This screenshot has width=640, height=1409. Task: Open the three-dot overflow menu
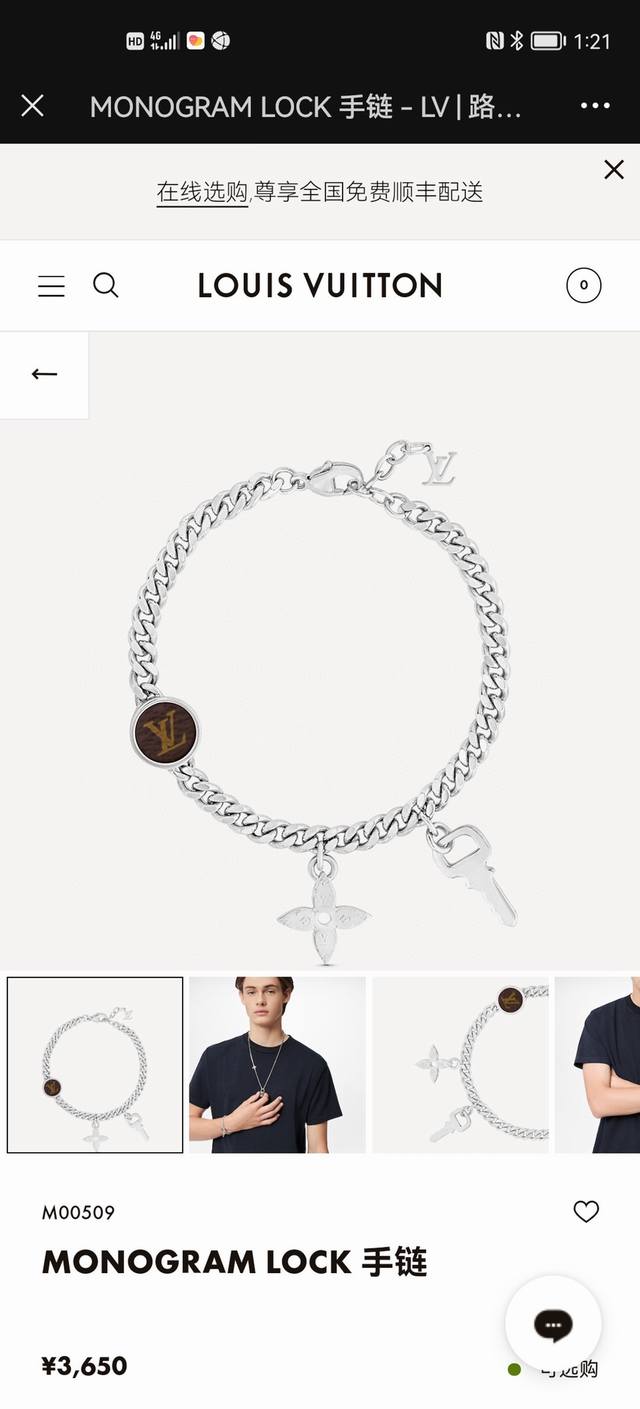click(x=595, y=105)
